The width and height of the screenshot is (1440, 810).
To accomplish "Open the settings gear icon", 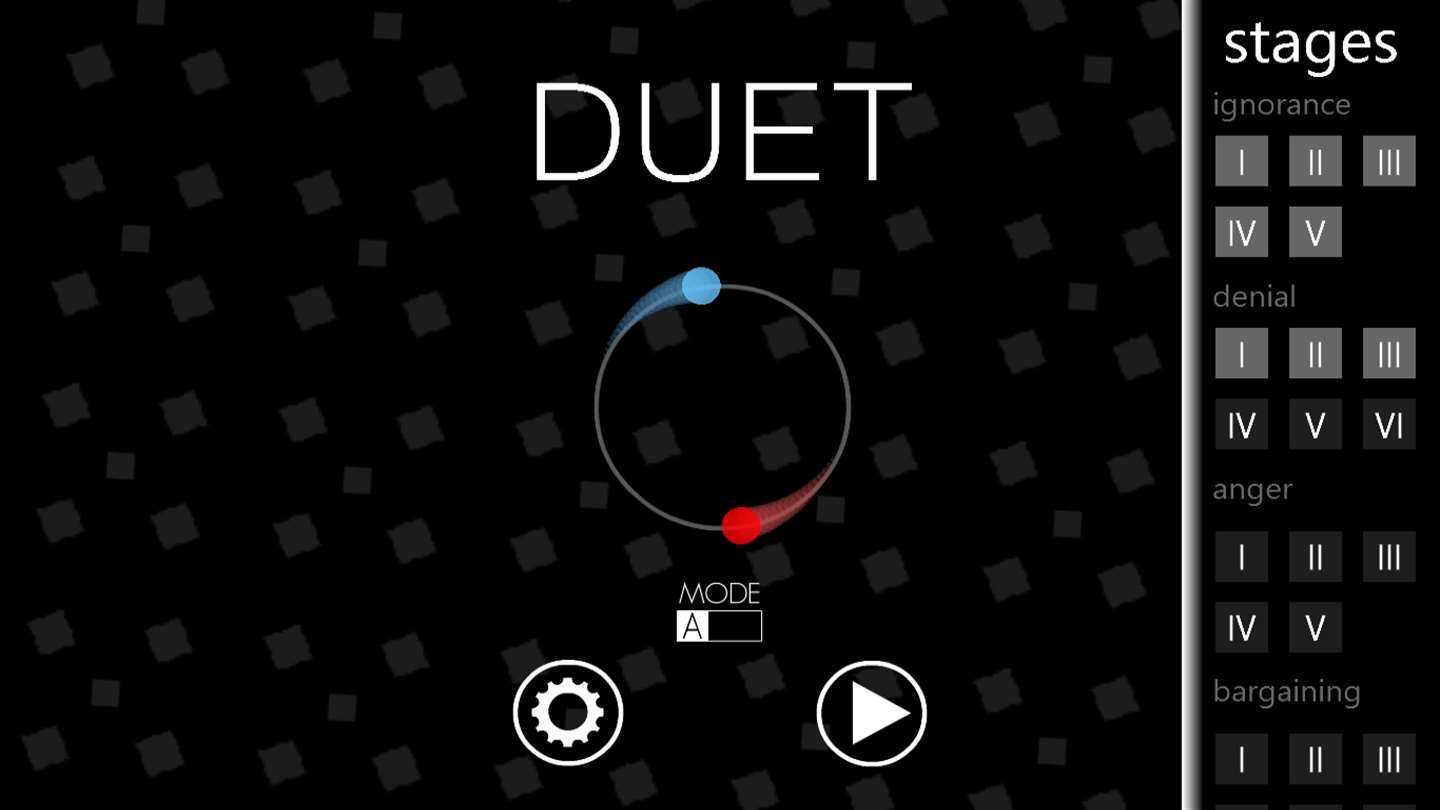I will 568,713.
